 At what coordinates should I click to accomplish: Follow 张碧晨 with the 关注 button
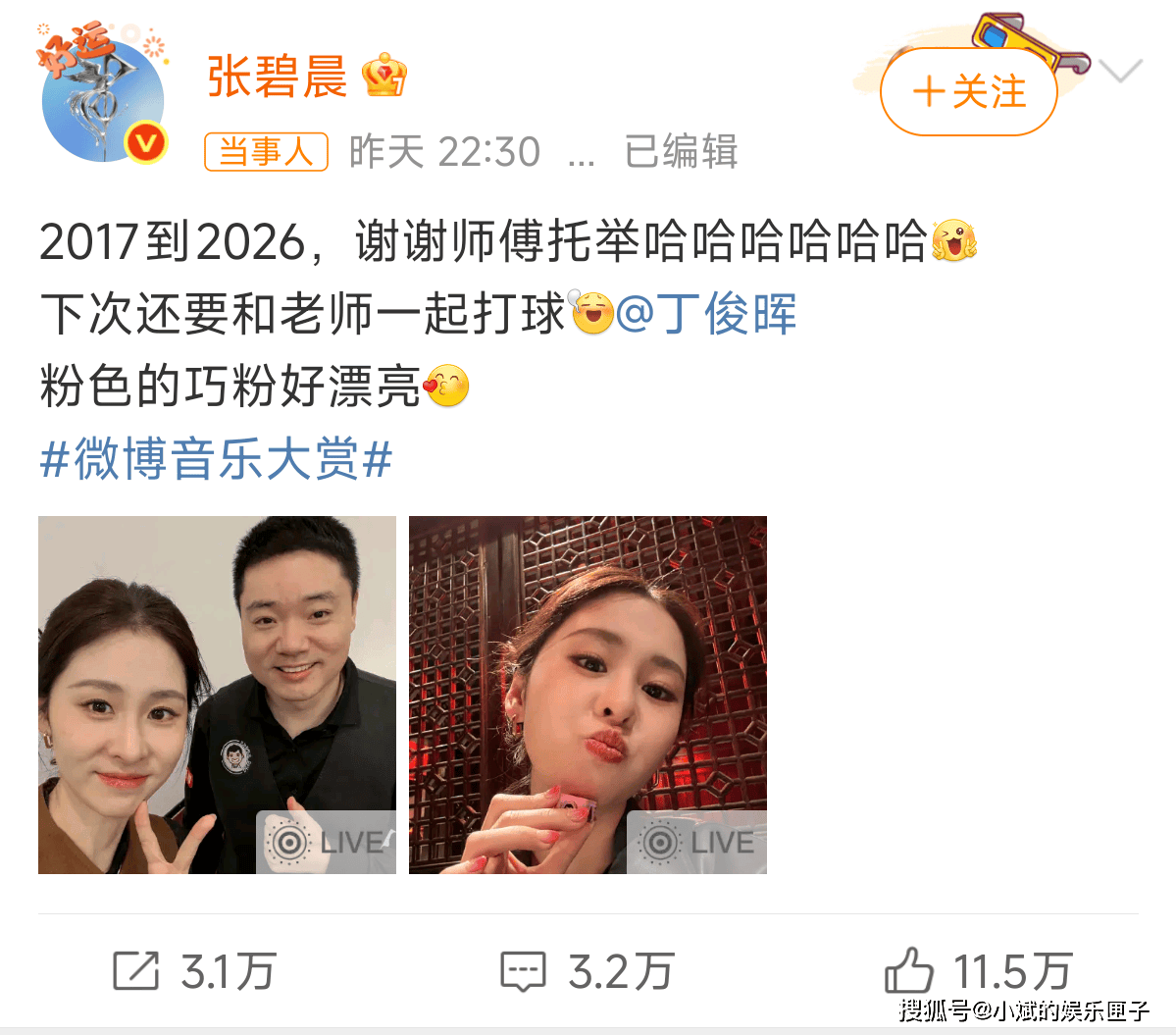point(968,93)
